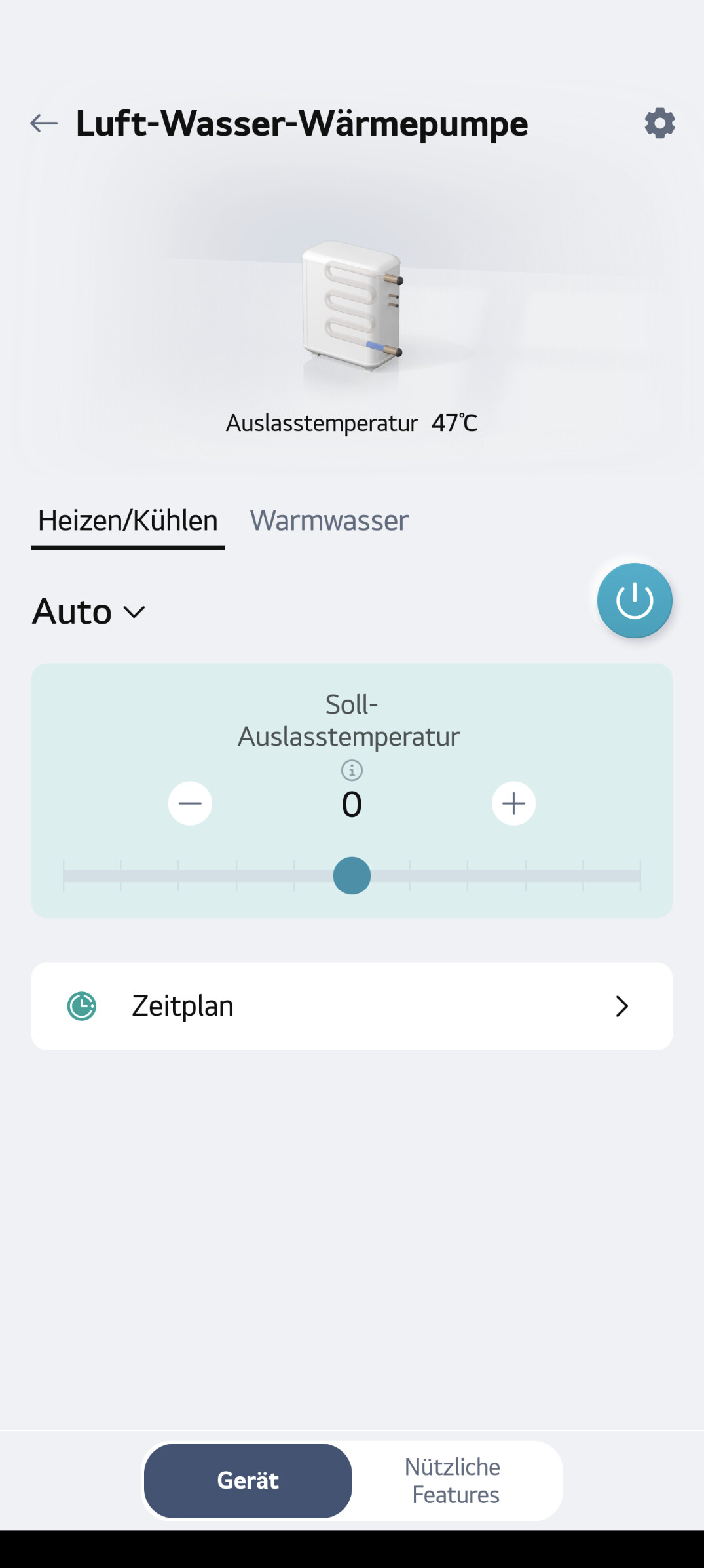The width and height of the screenshot is (704, 1568).
Task: Increase Soll-Auslasstemperatur with the plus button
Action: click(513, 803)
